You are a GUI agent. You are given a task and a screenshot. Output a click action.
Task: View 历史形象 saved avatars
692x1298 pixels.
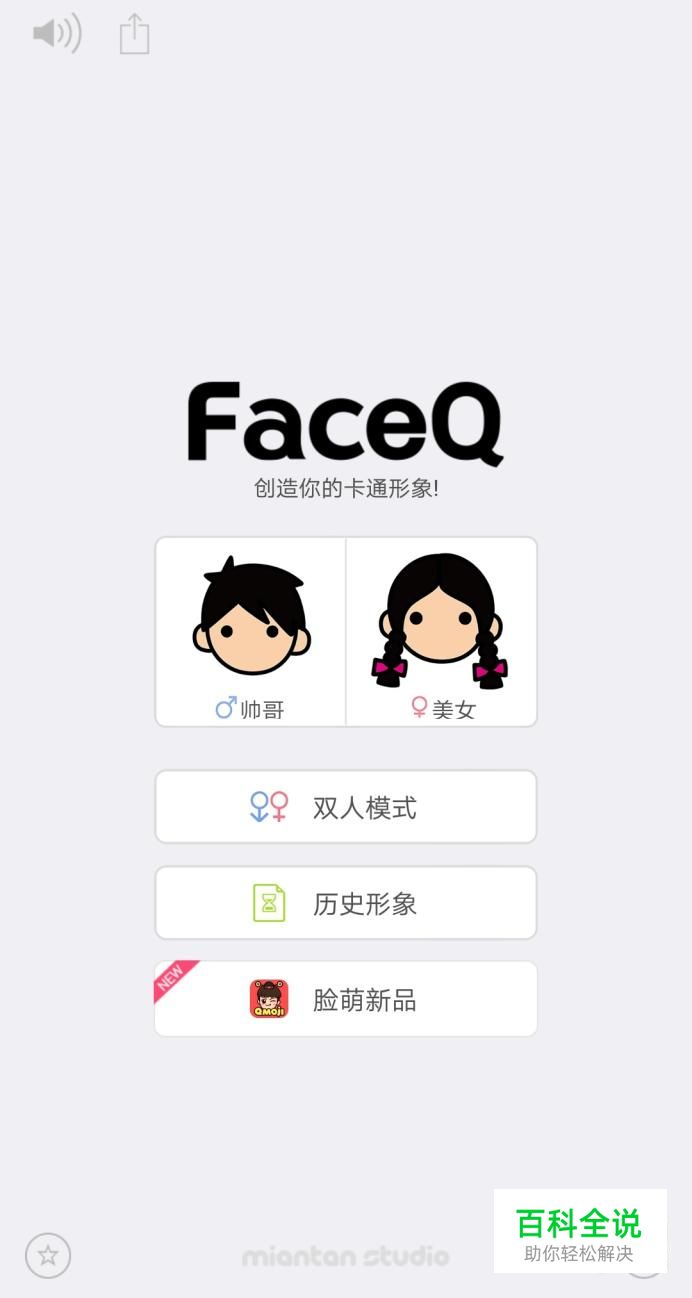coord(345,903)
